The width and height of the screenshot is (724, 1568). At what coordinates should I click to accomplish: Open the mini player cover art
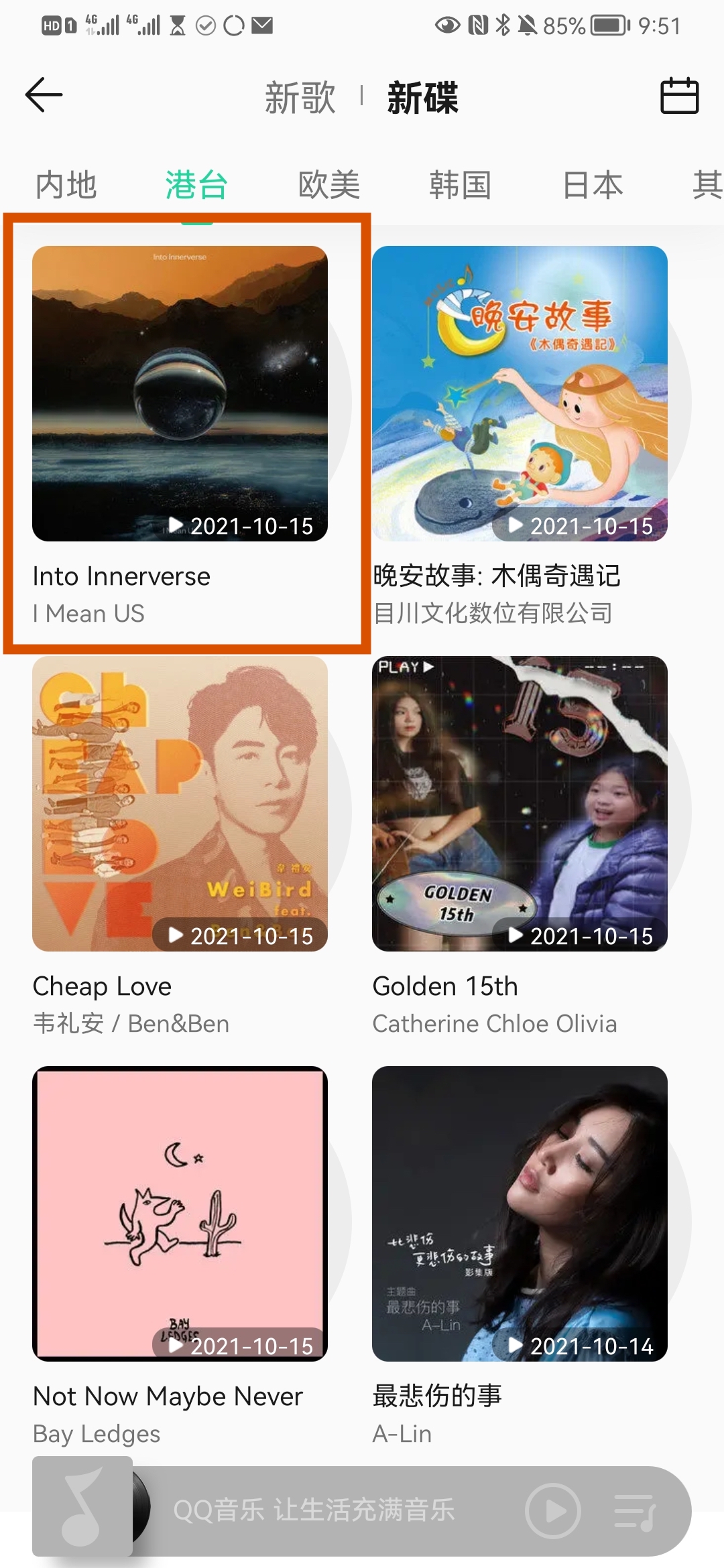click(83, 1506)
